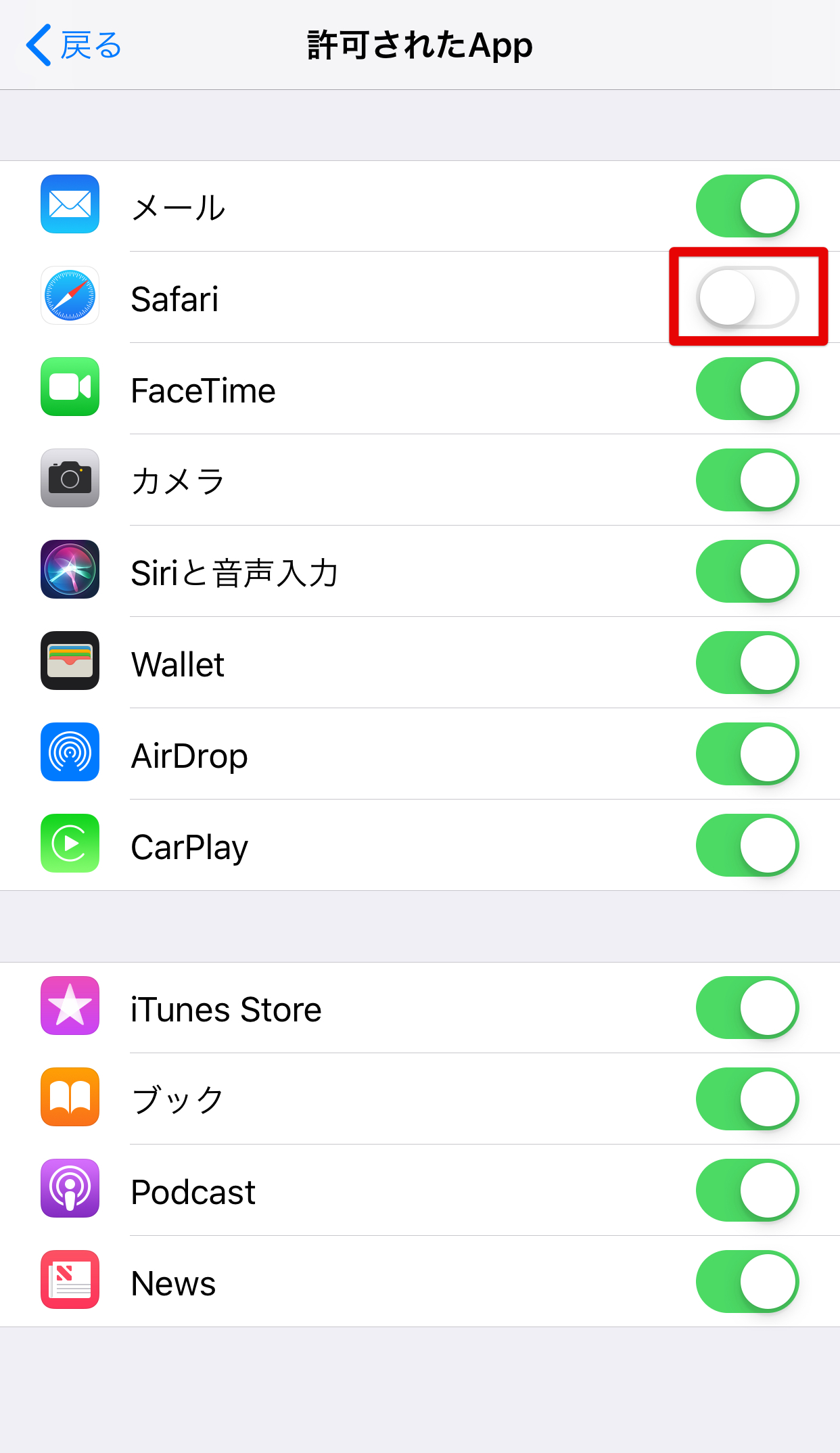840x1453 pixels.
Task: Turn off the メール switch
Action: (747, 206)
